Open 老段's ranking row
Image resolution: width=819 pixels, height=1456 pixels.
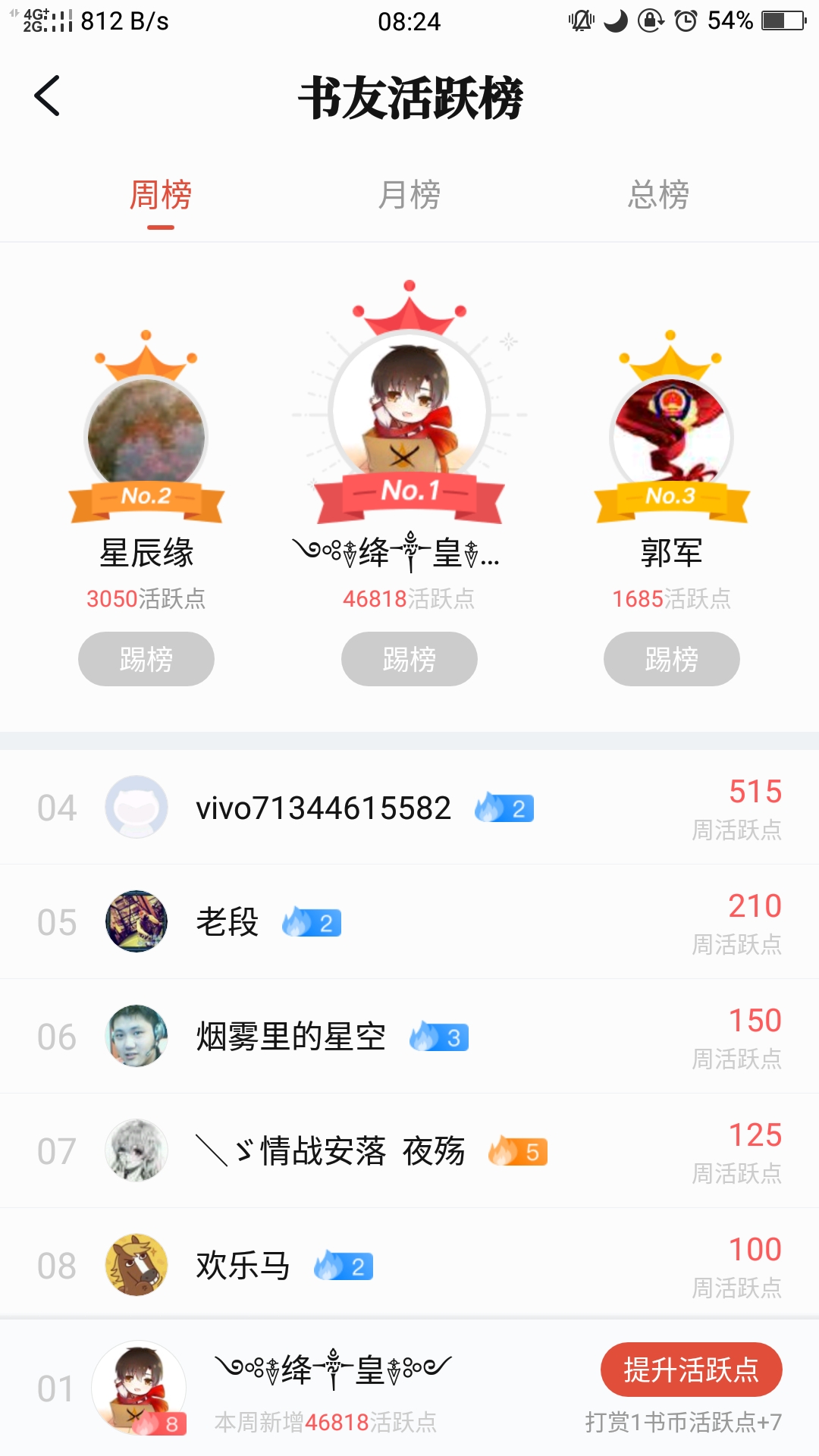point(409,922)
